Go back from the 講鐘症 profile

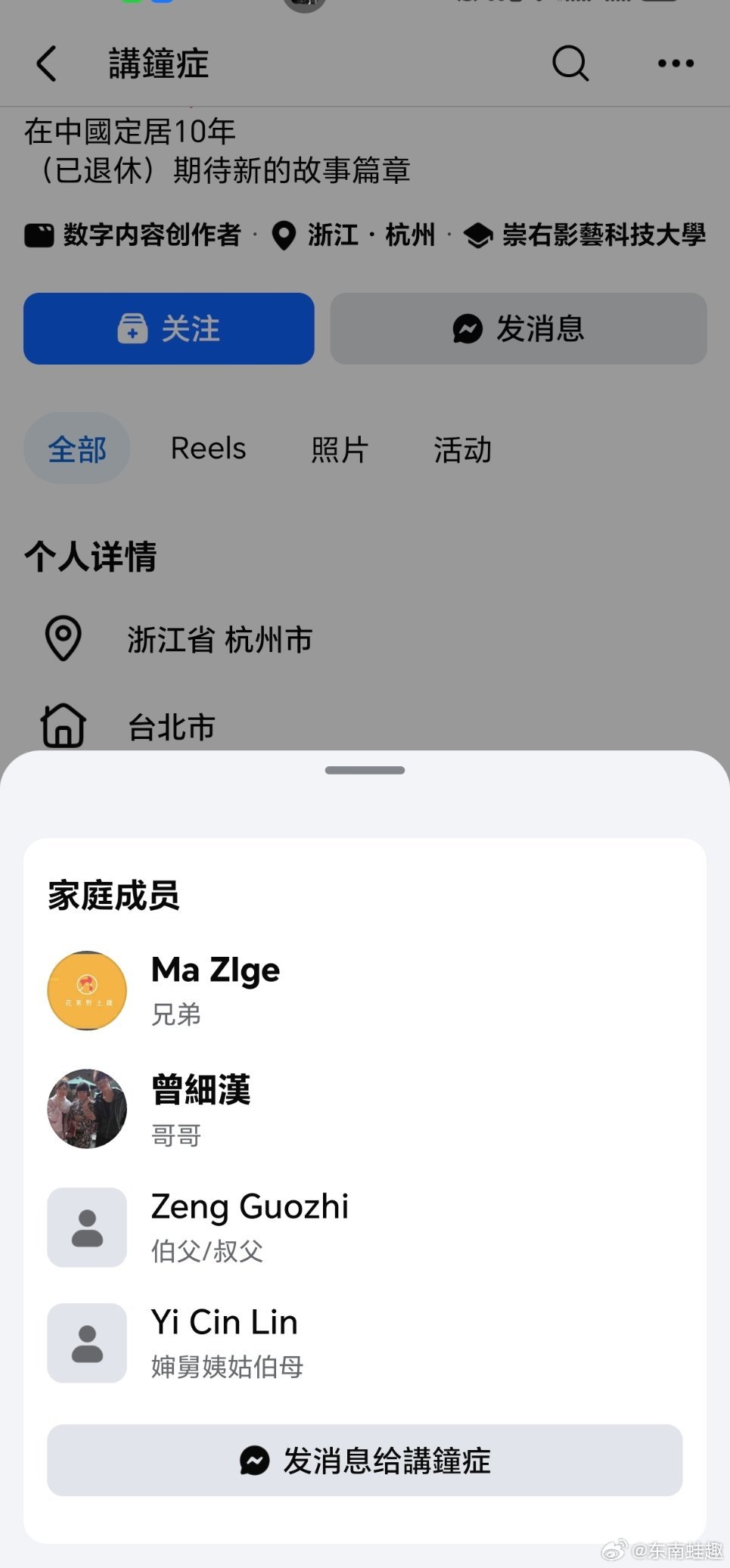point(47,64)
